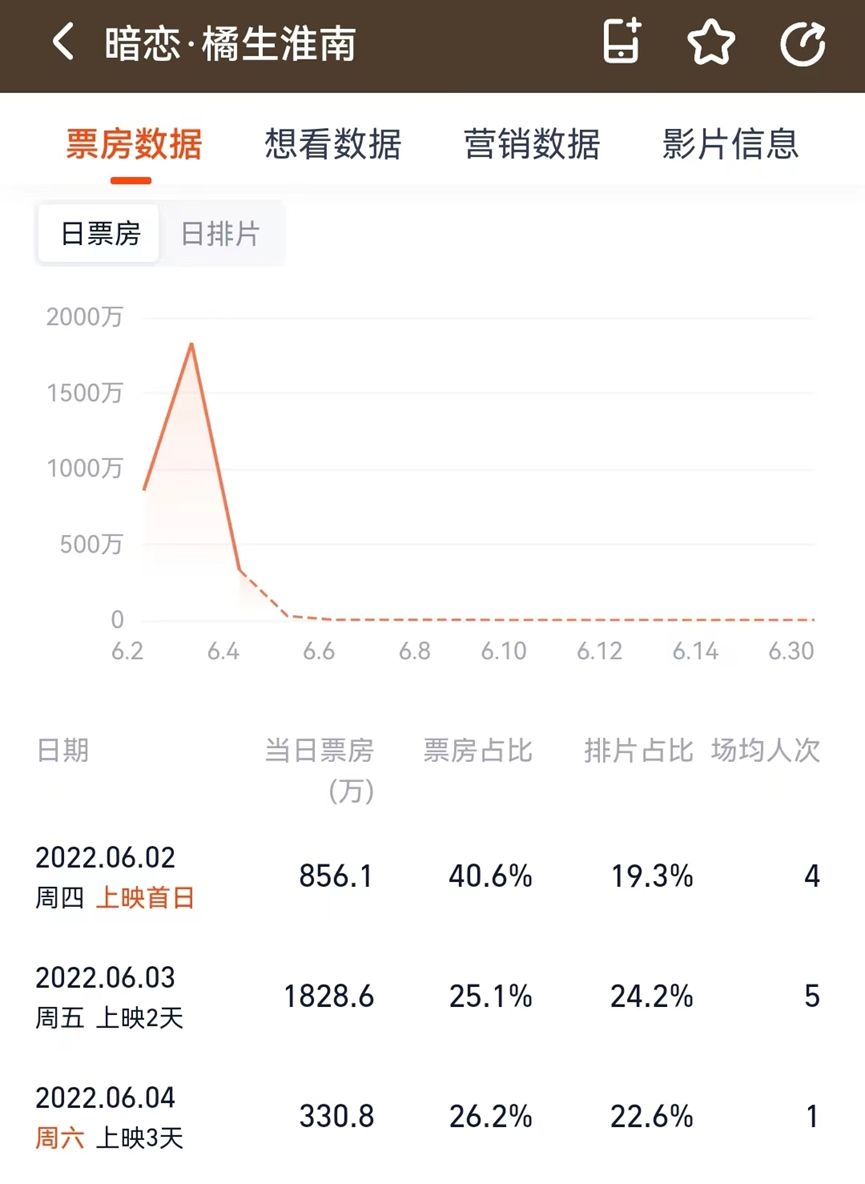Screen dimensions: 865x1184
Task: Switch chart to 日排片
Action: click(220, 234)
